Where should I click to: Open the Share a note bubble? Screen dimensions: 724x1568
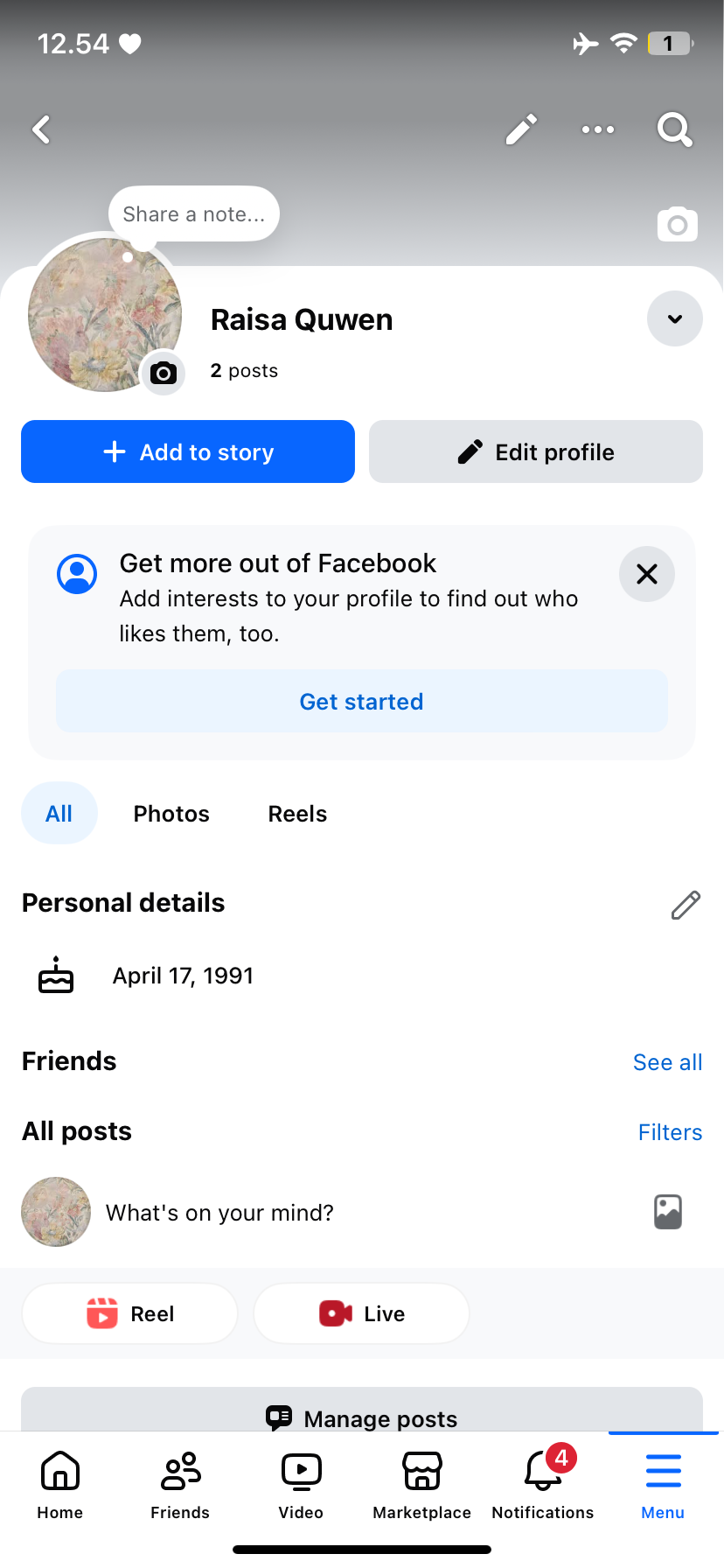point(193,214)
